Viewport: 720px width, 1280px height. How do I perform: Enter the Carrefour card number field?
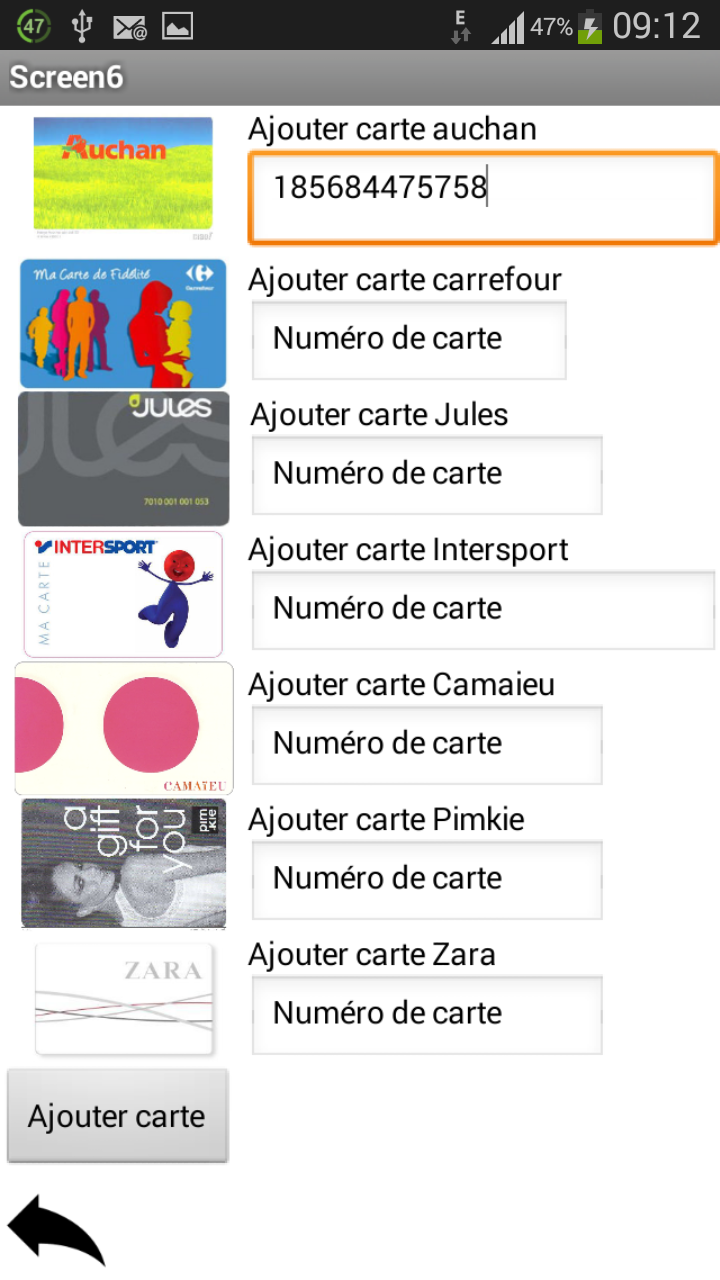pos(408,340)
